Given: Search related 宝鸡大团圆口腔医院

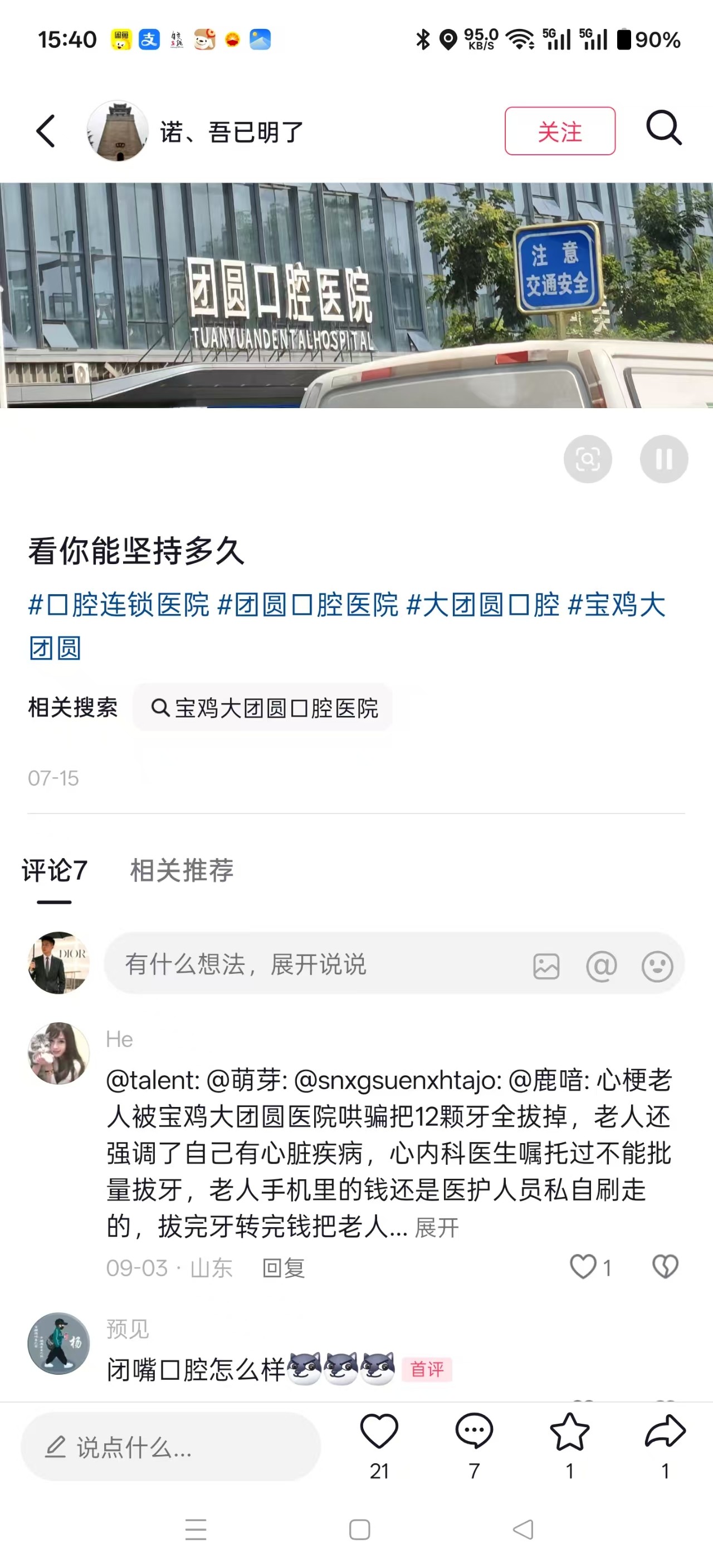Looking at the screenshot, I should 263,708.
